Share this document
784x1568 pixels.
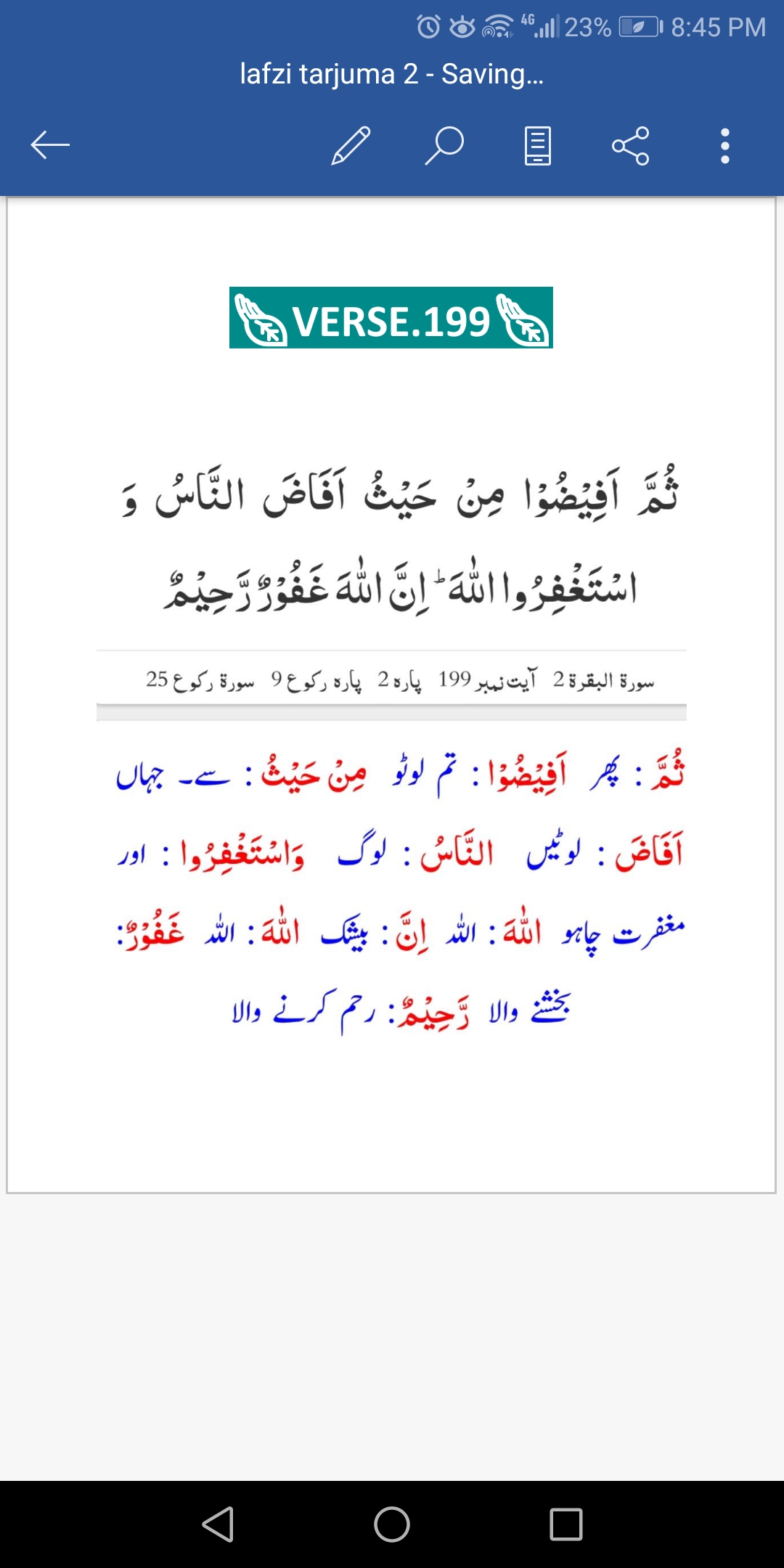tap(631, 146)
